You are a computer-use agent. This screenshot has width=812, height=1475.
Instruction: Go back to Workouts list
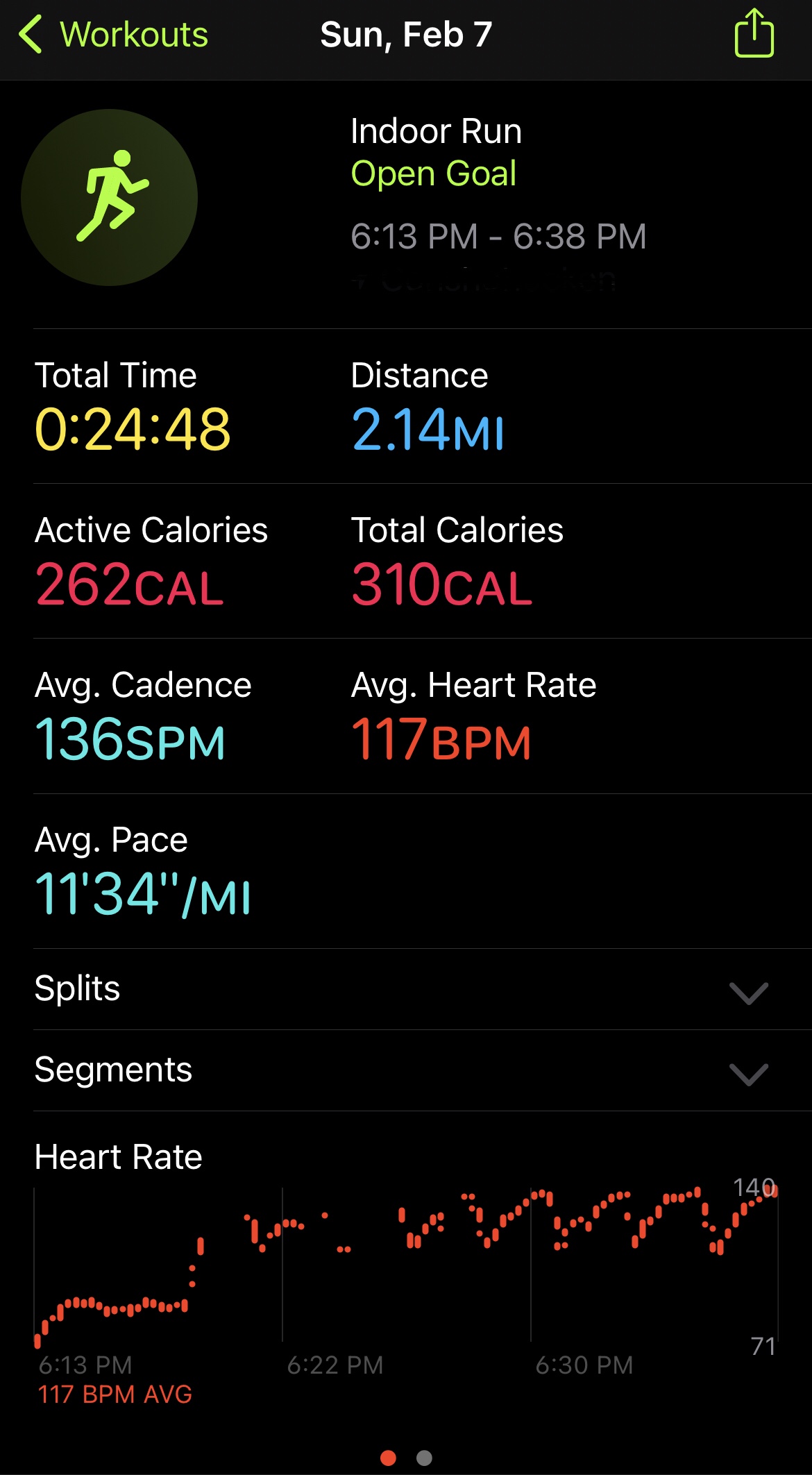113,35
